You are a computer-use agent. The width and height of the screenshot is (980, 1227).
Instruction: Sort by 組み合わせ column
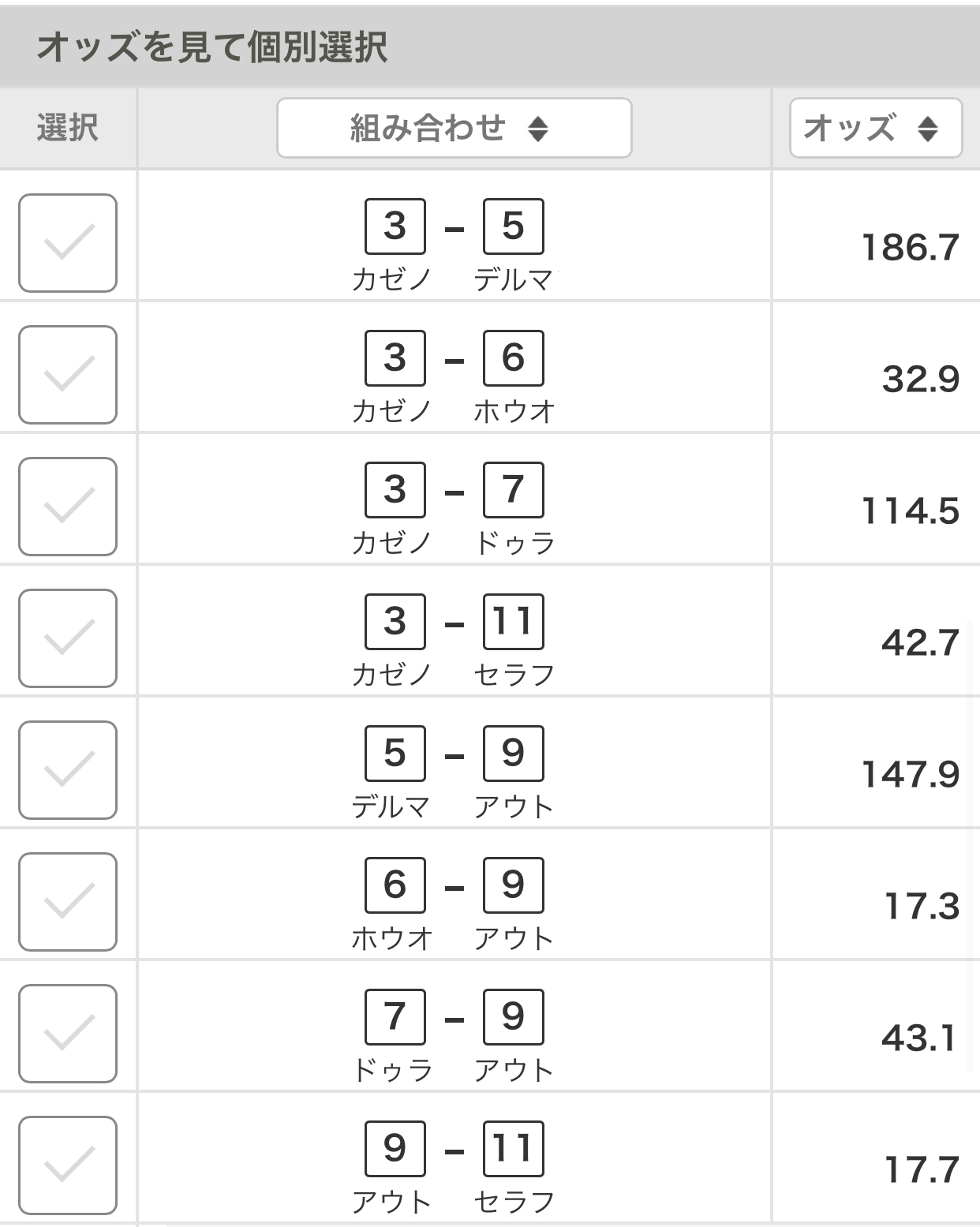pyautogui.click(x=454, y=128)
